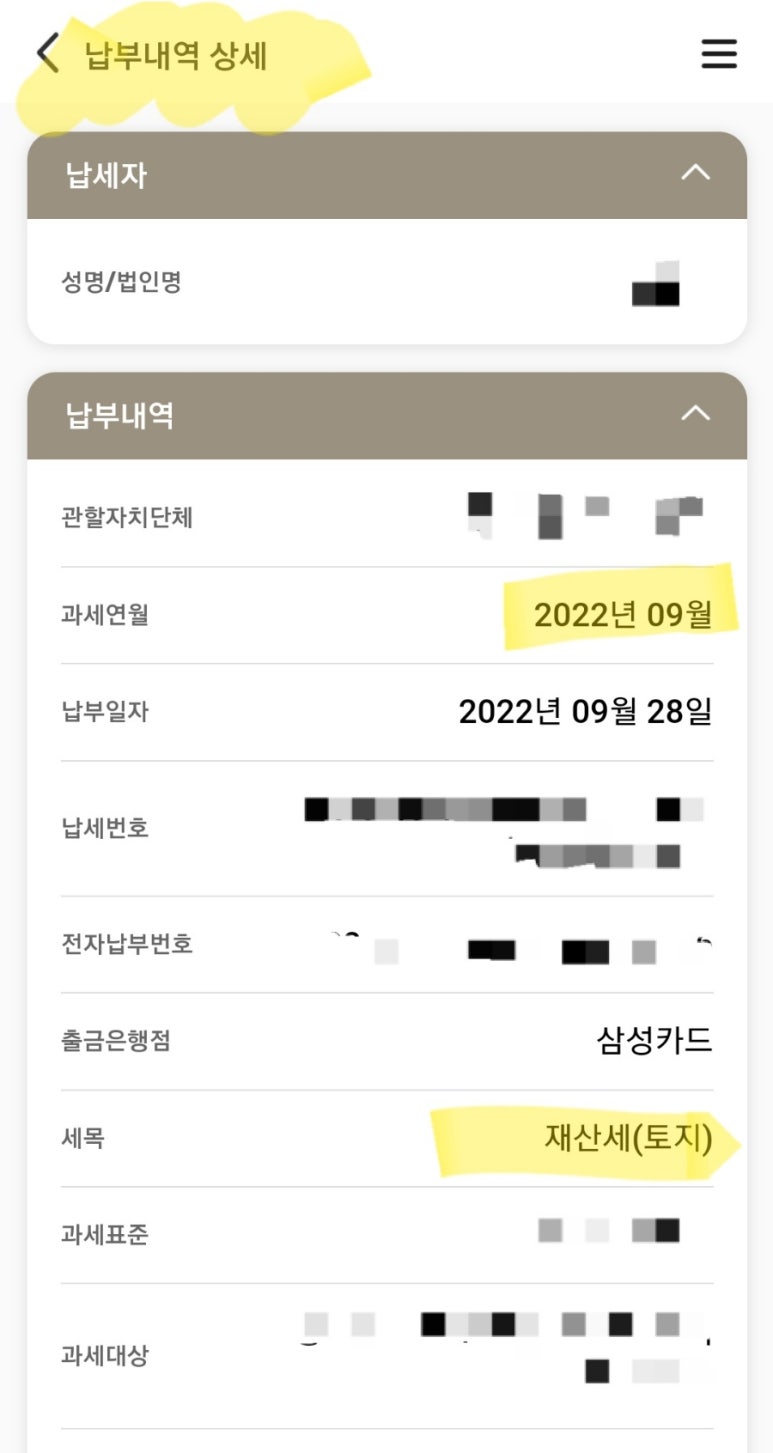Image resolution: width=773 pixels, height=1453 pixels.
Task: Go back from 납부내역 상세
Action: pos(47,53)
